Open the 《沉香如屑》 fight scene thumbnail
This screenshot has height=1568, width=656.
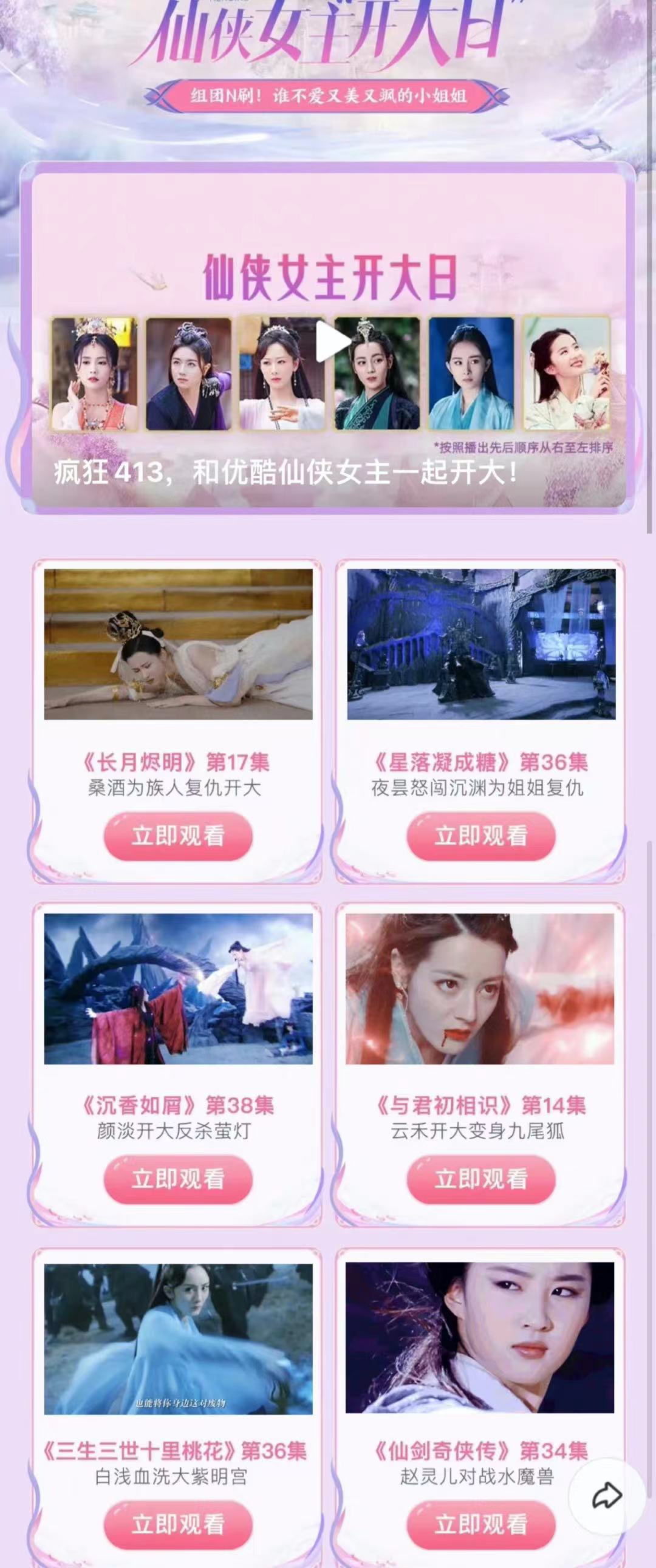[178, 989]
